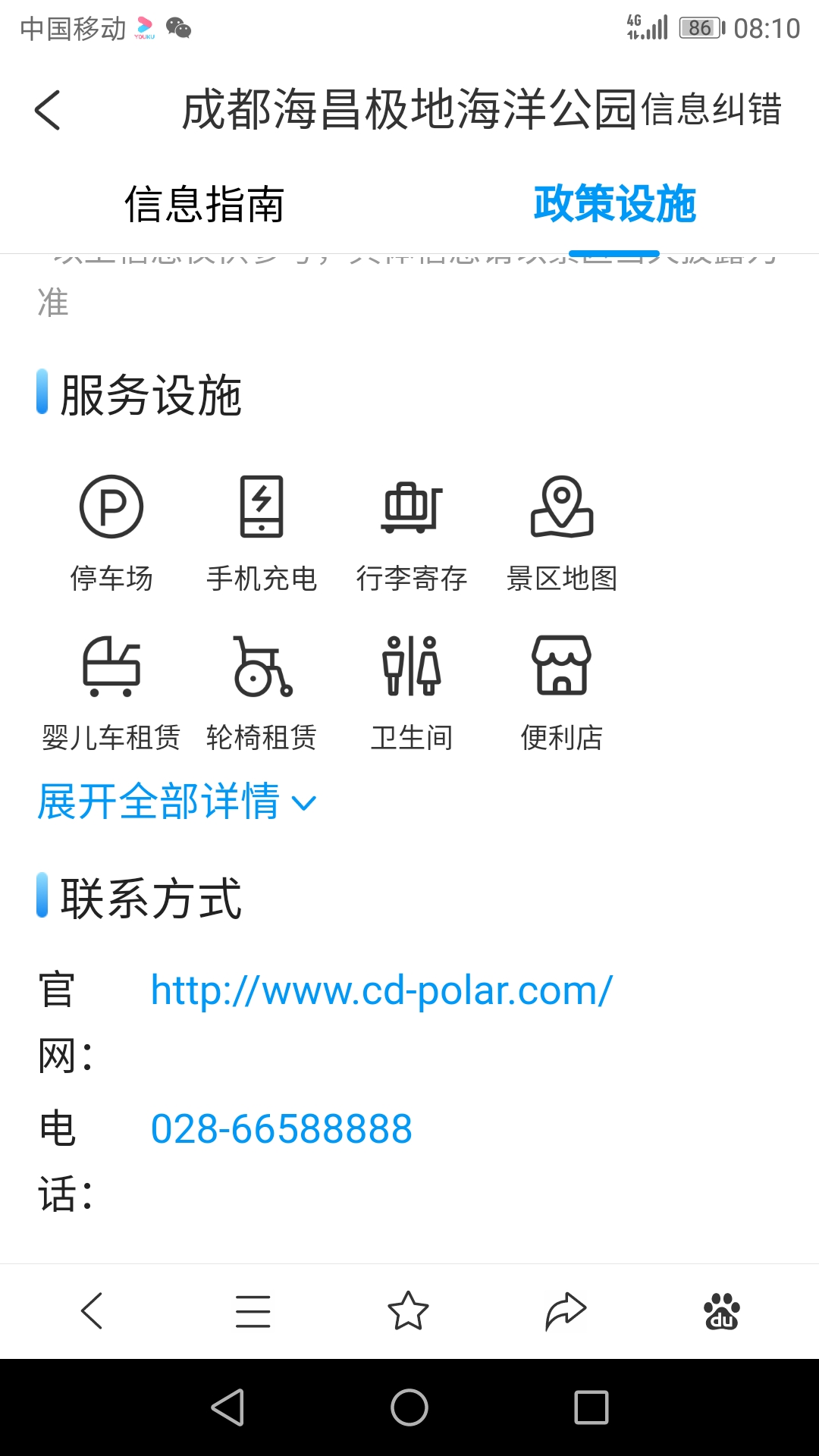The height and width of the screenshot is (1456, 819).
Task: Open recent apps with the square button
Action: point(591,1407)
